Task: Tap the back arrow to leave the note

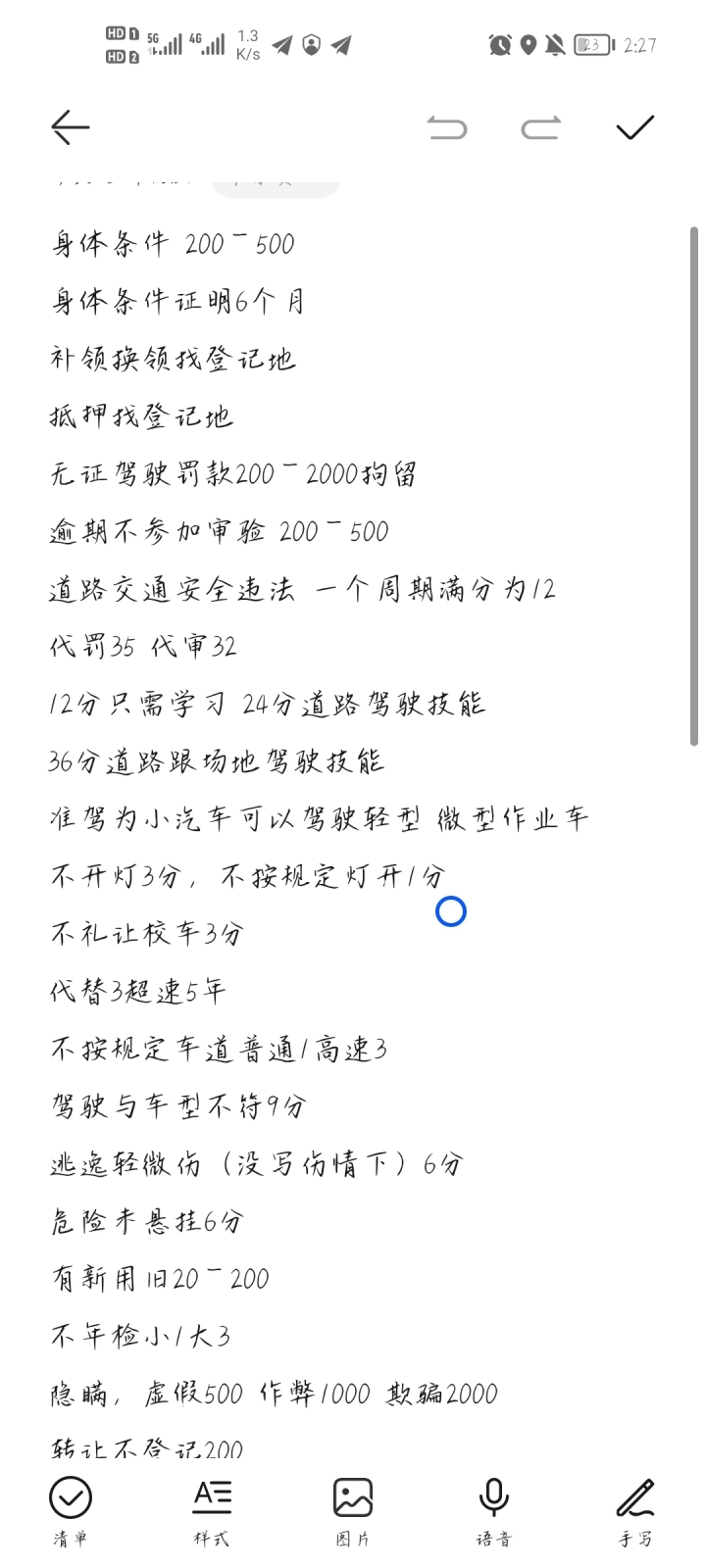Action: 70,127
